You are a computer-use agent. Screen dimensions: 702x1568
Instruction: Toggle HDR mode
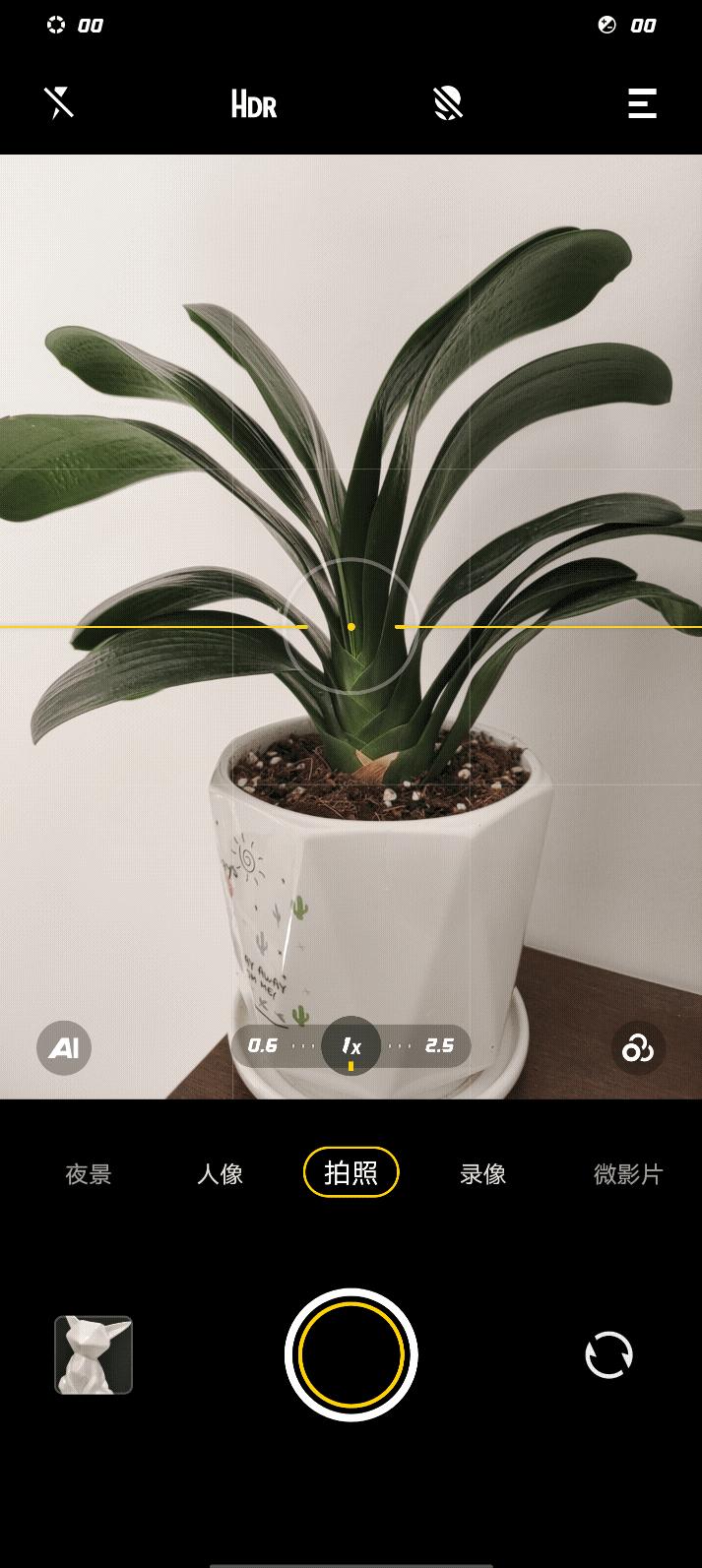pyautogui.click(x=254, y=103)
